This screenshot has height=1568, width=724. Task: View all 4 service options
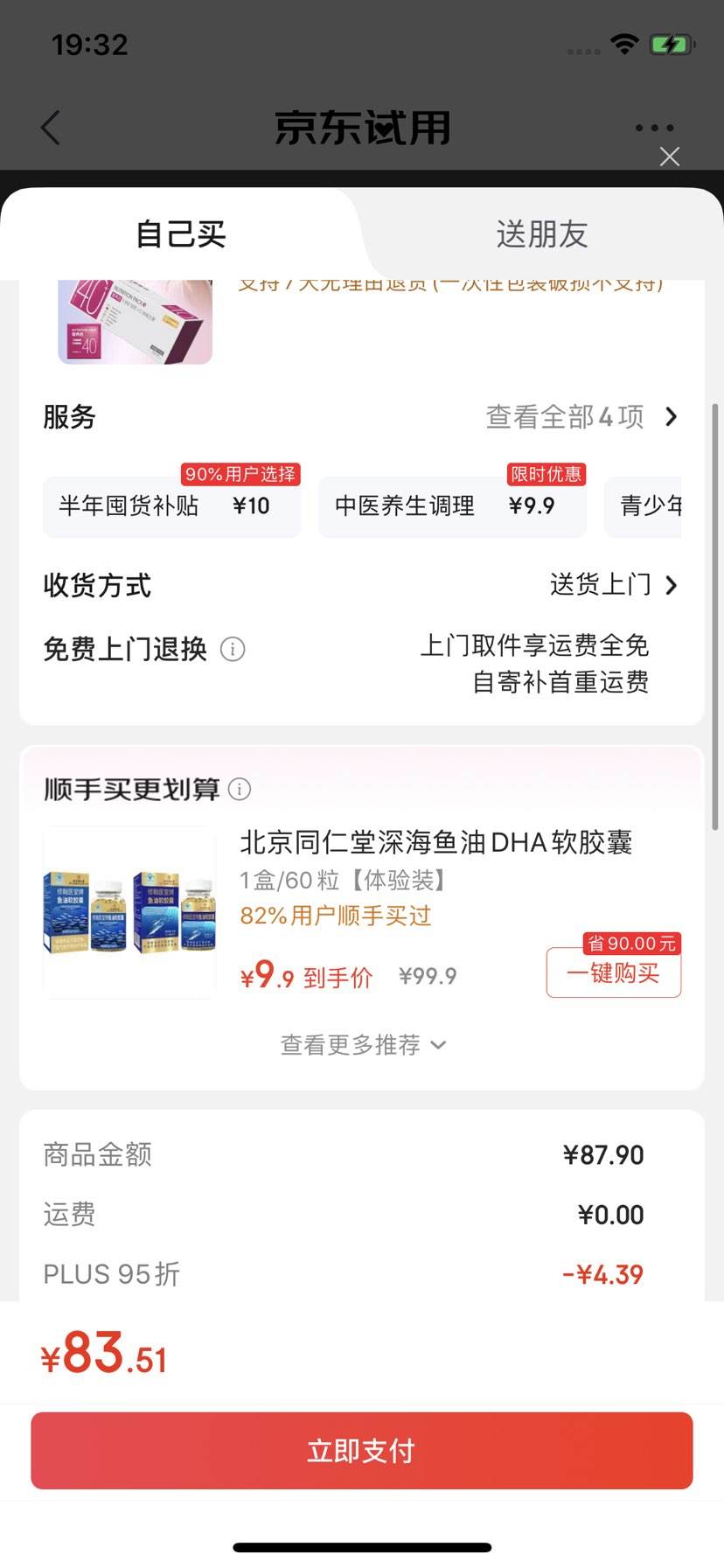pyautogui.click(x=581, y=417)
